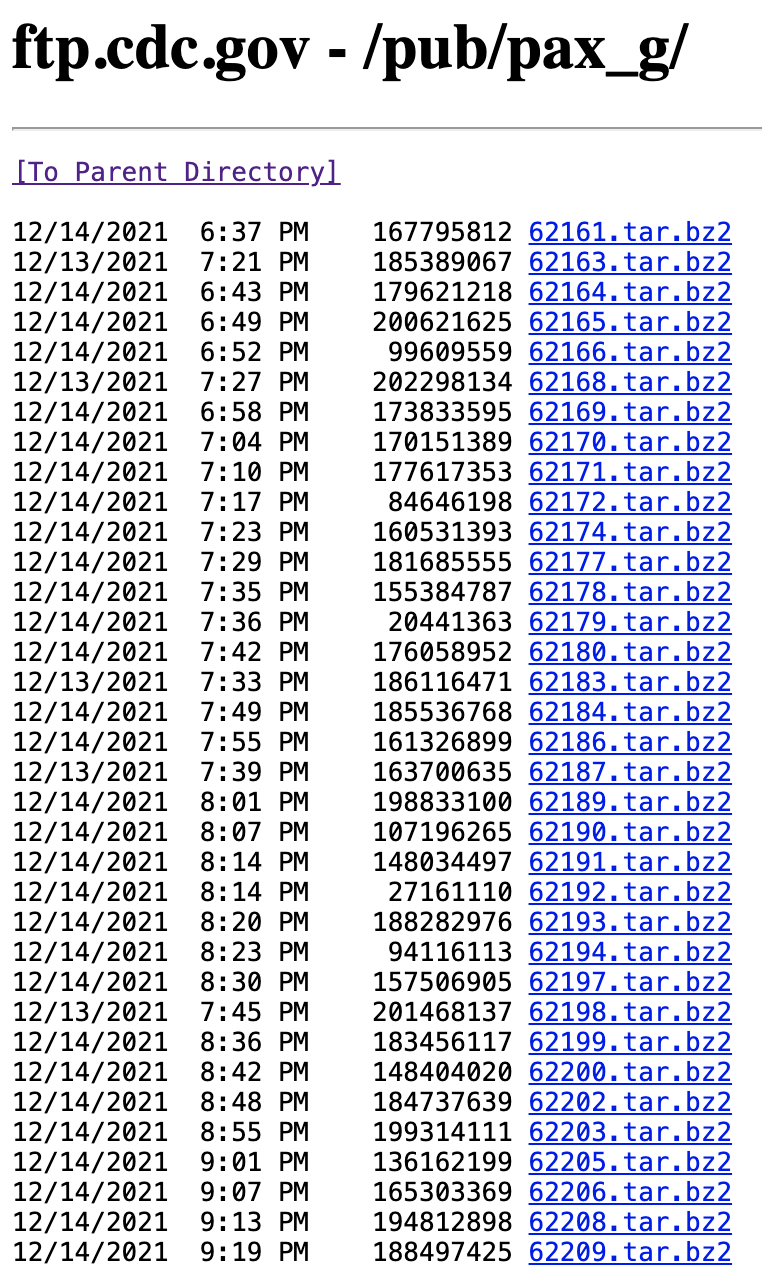The height and width of the screenshot is (1269, 762).
Task: Open the 62192.tar.bz2 archive
Action: pos(630,892)
